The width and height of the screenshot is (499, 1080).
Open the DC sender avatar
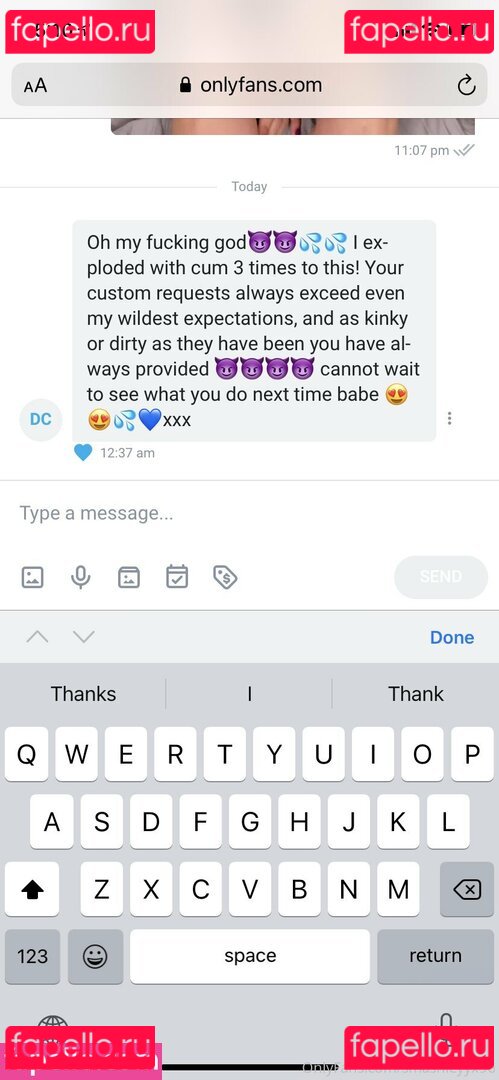click(41, 419)
